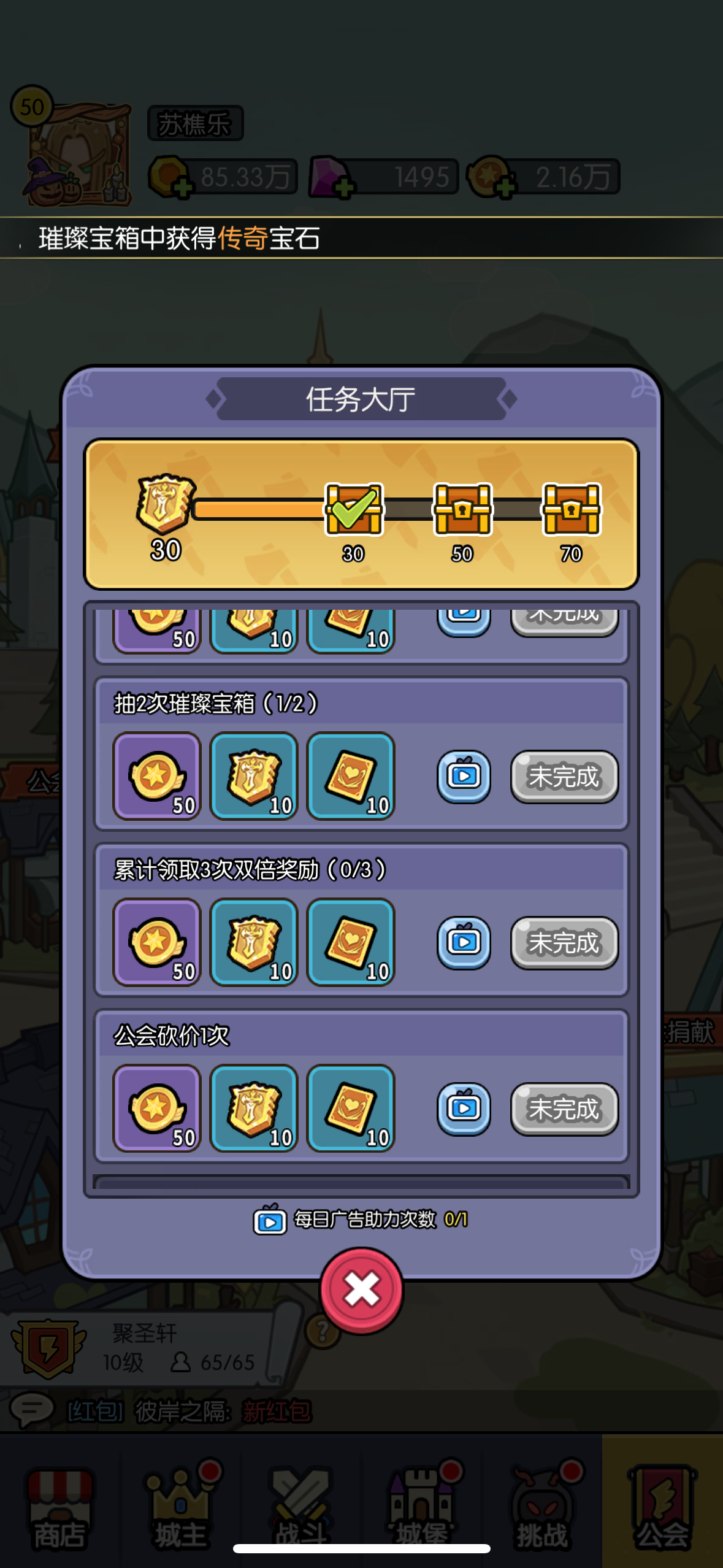The image size is (723, 1568).
Task: Close the 任务大厅 with the red X
Action: 361,1288
